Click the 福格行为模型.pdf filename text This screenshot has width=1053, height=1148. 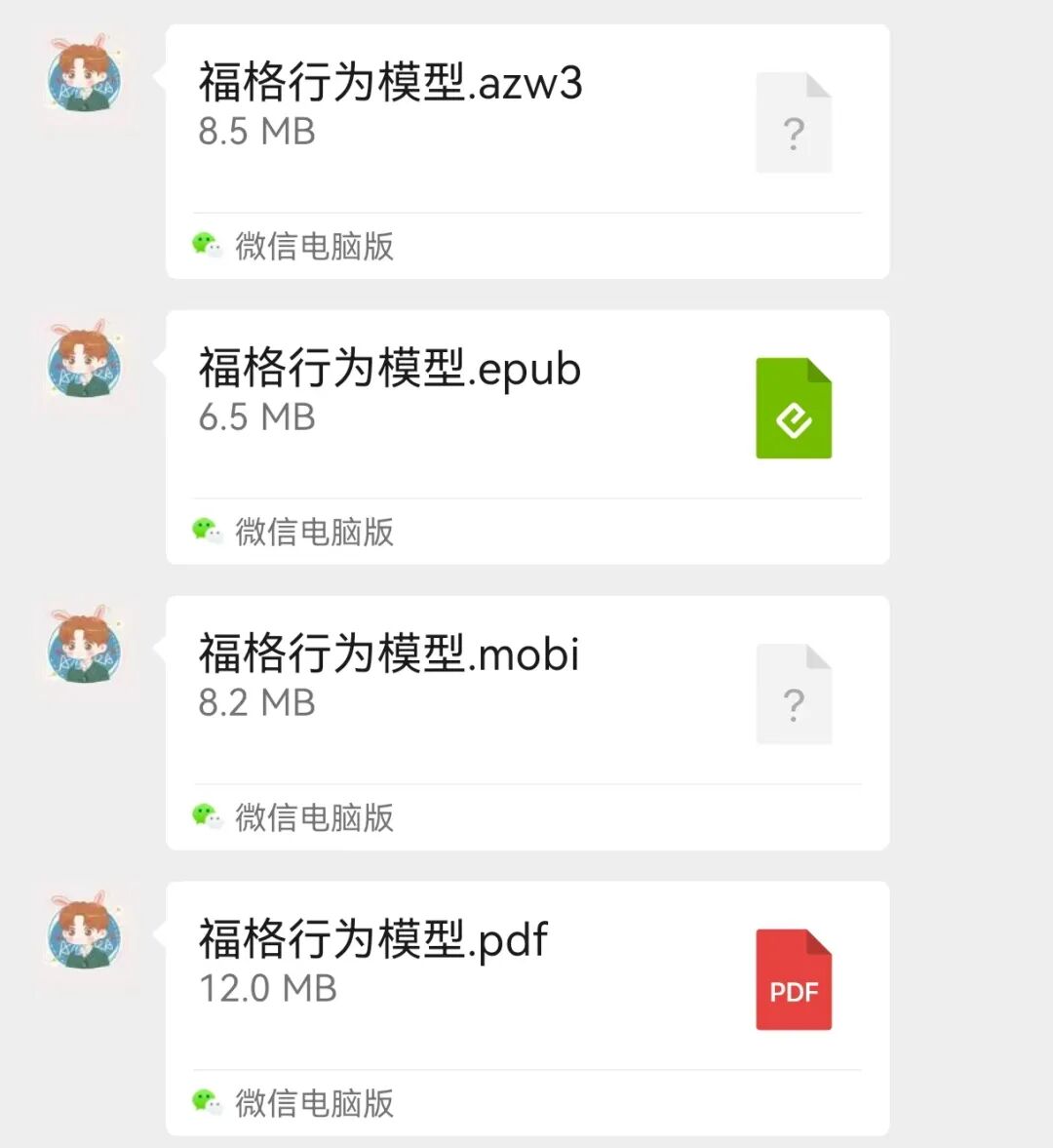coord(373,939)
